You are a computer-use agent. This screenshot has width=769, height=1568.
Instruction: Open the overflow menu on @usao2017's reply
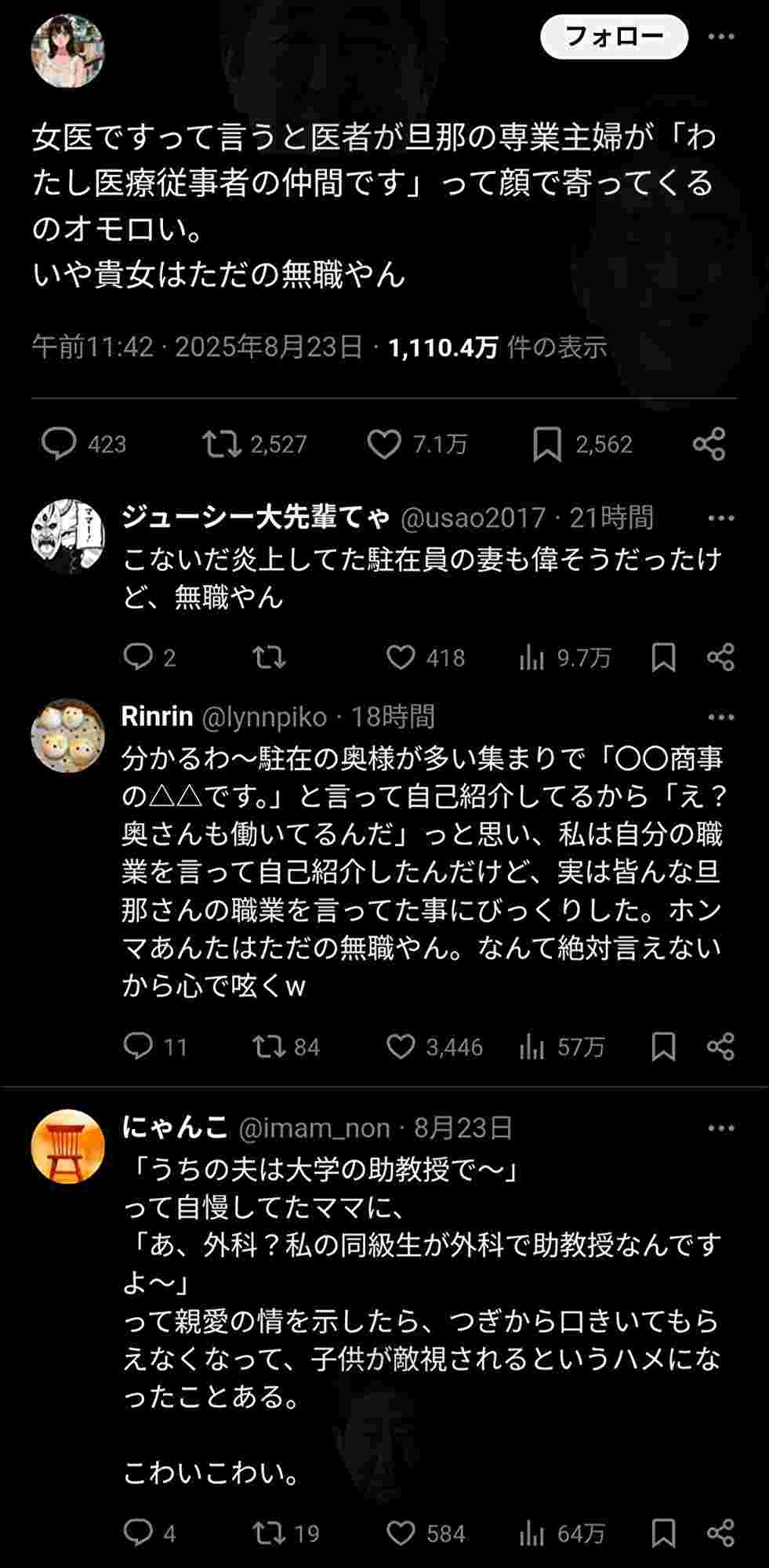click(720, 518)
